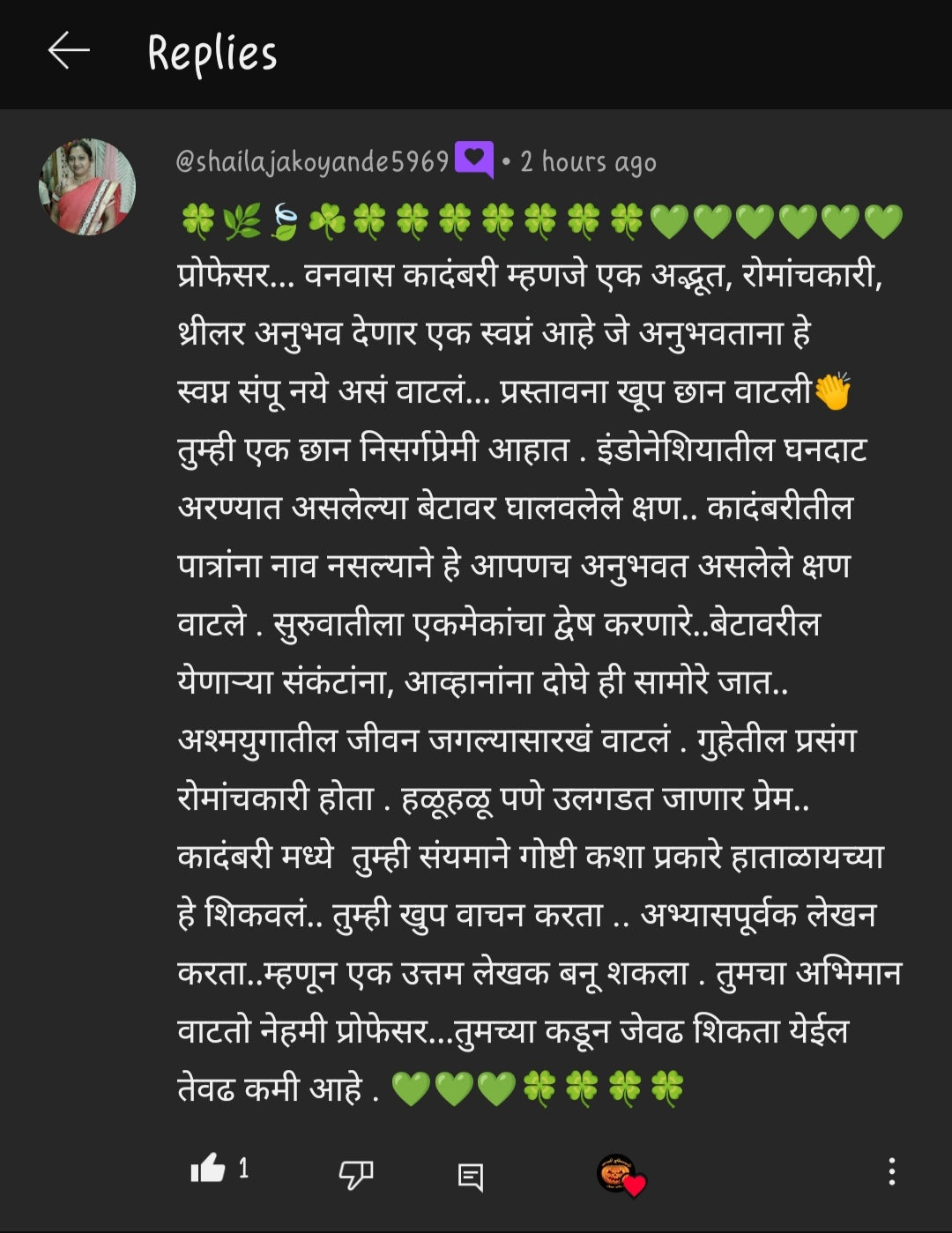The image size is (952, 1233).
Task: Open shailajakoyande5969's profile picture
Action: (87, 187)
